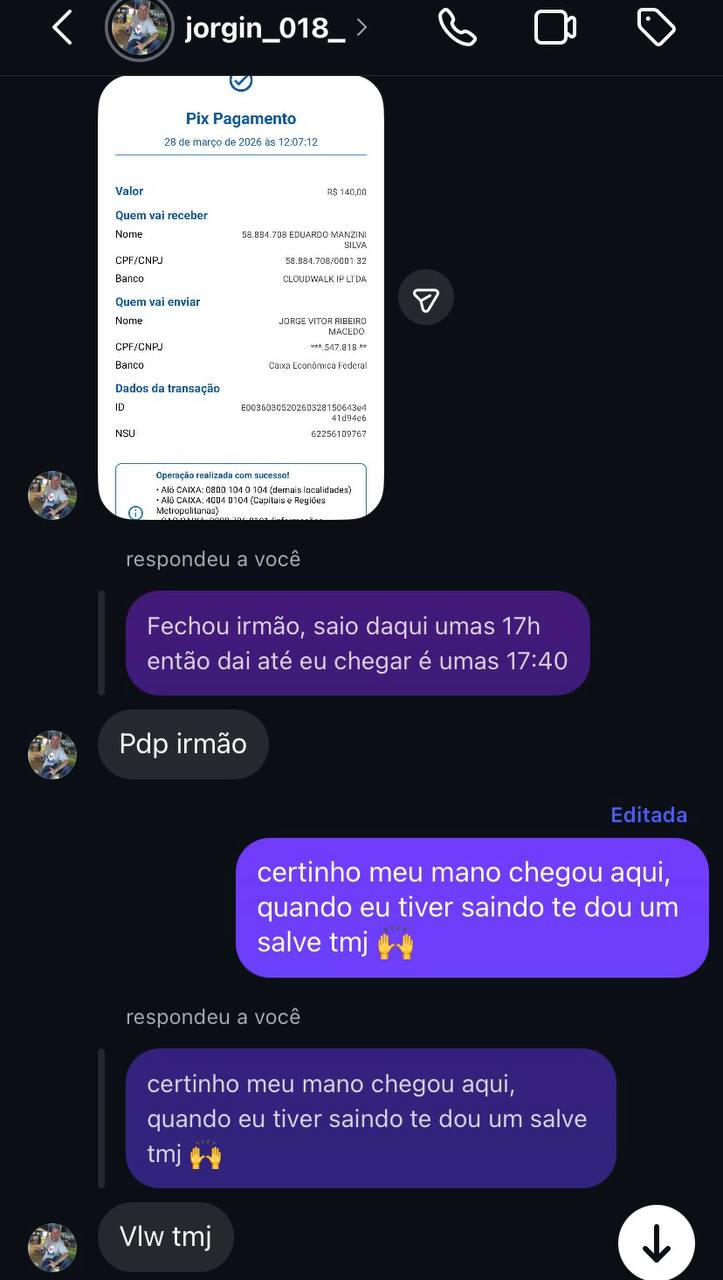Start a voice call with jorgin_018_

tap(458, 28)
